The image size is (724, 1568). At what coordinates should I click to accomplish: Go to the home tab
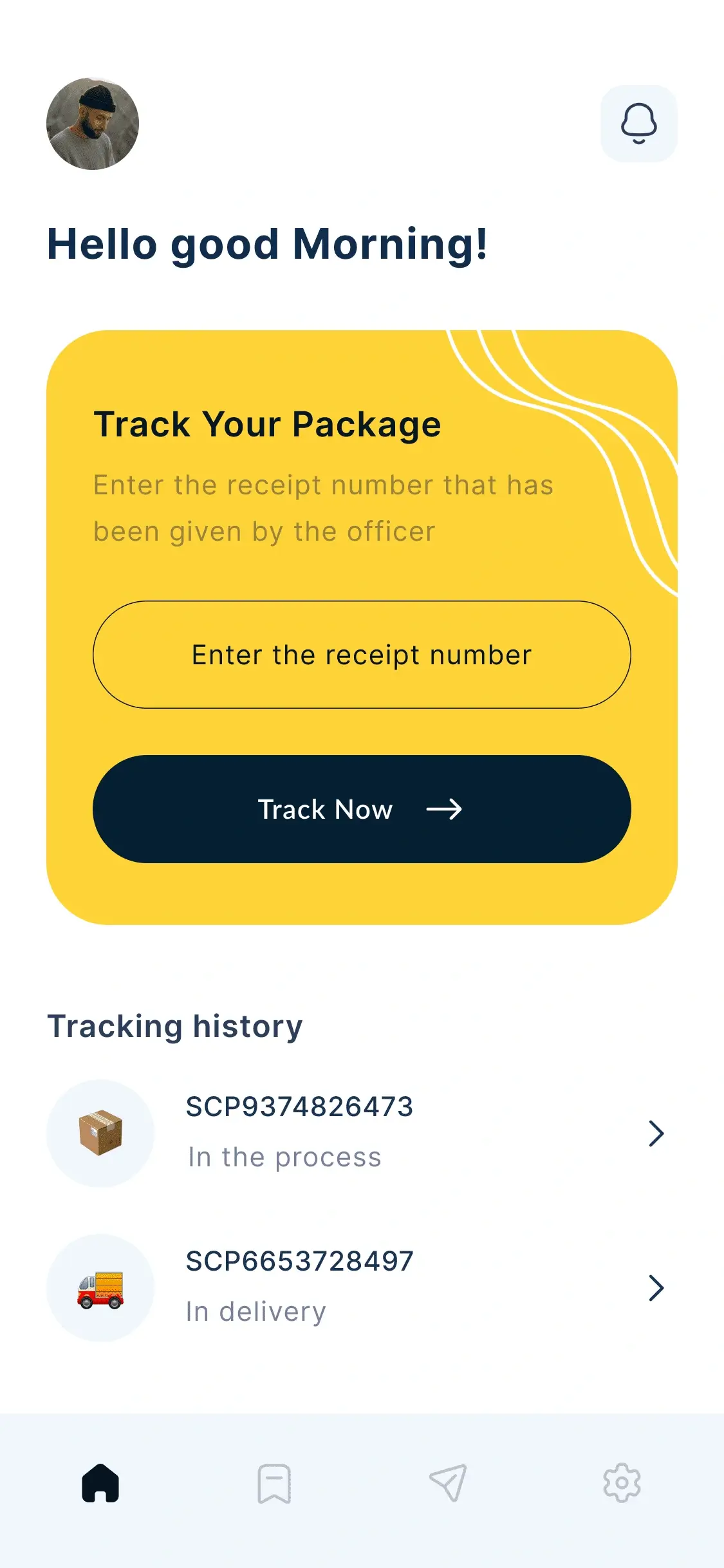tap(100, 1483)
